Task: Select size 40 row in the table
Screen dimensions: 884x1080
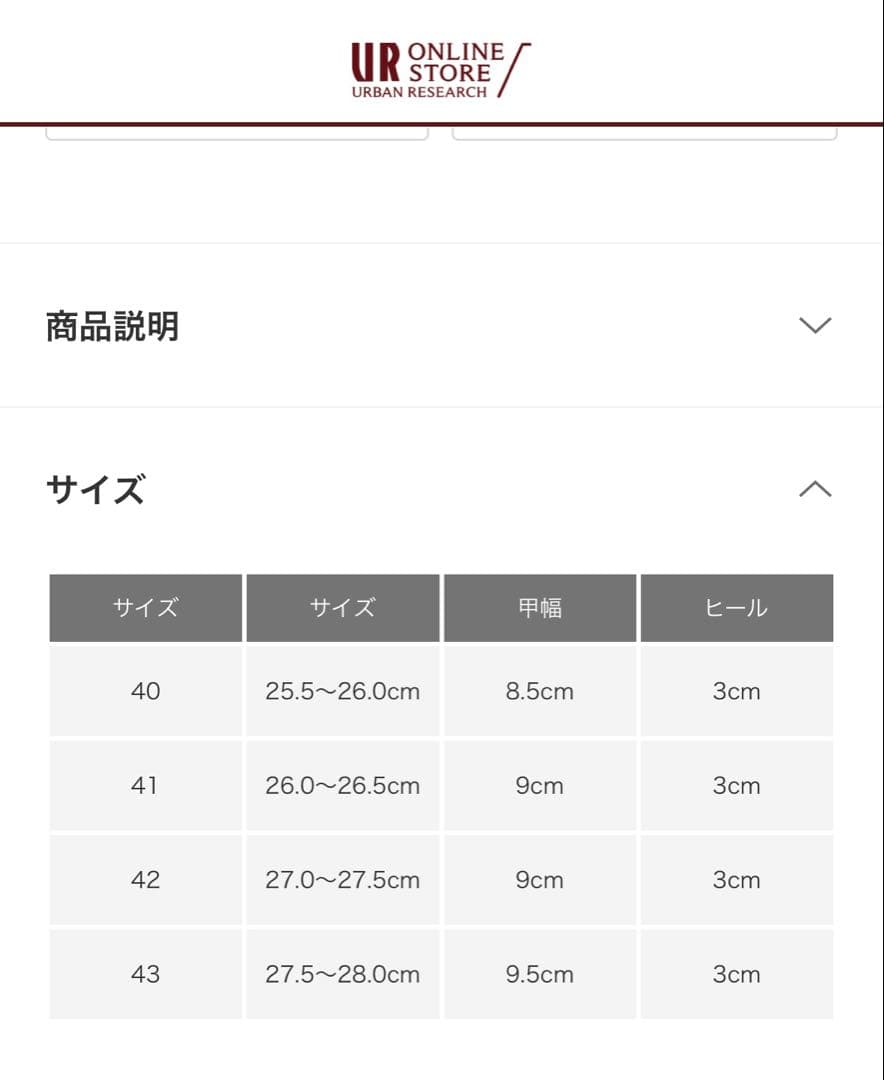Action: (x=145, y=691)
